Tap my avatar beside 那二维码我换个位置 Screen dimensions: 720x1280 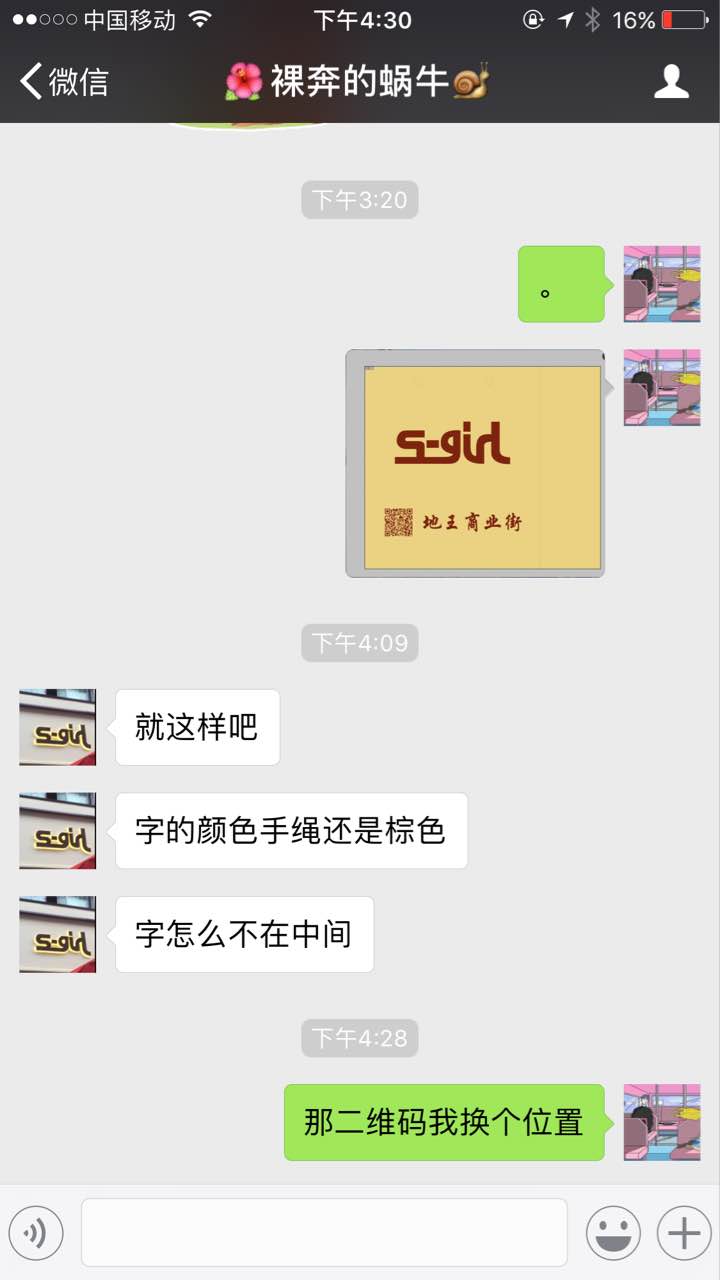click(x=661, y=1122)
